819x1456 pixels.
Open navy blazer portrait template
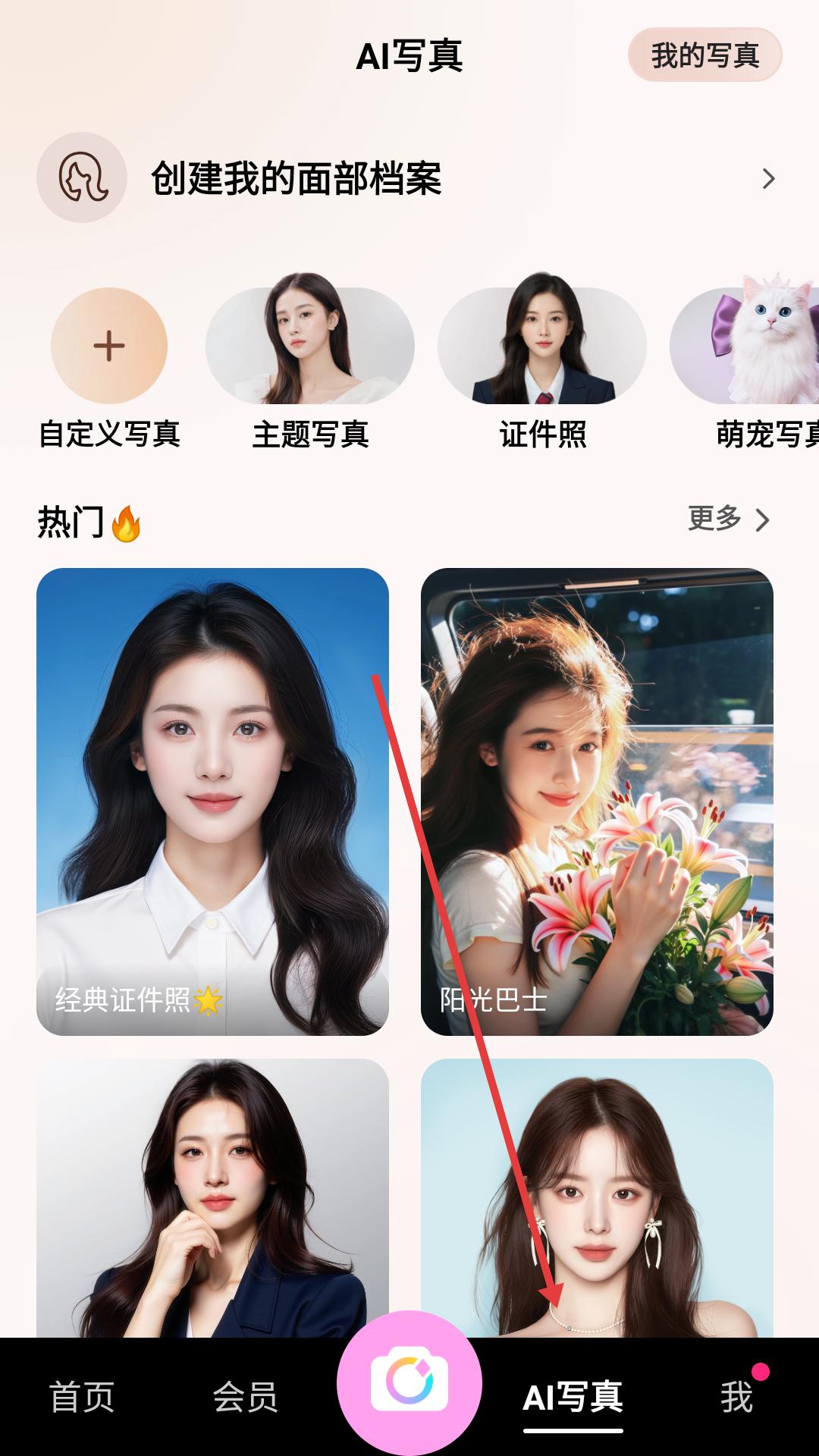pyautogui.click(x=212, y=1197)
